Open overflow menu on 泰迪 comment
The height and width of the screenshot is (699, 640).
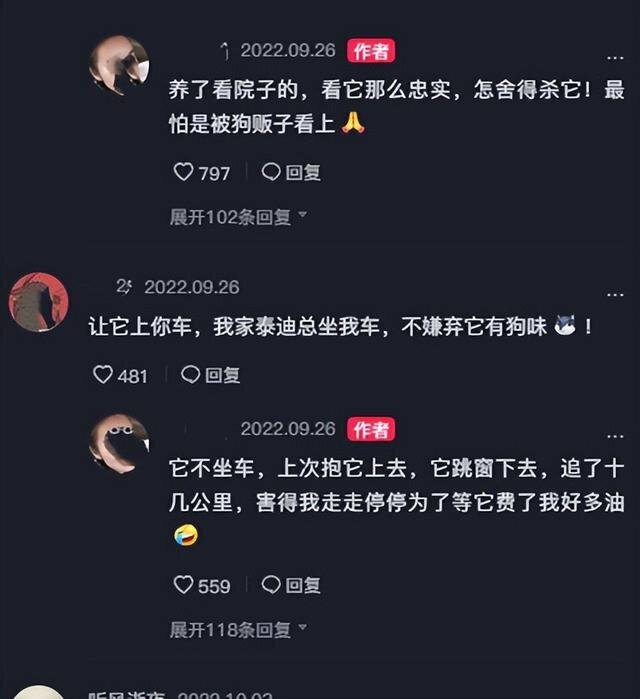(615, 295)
